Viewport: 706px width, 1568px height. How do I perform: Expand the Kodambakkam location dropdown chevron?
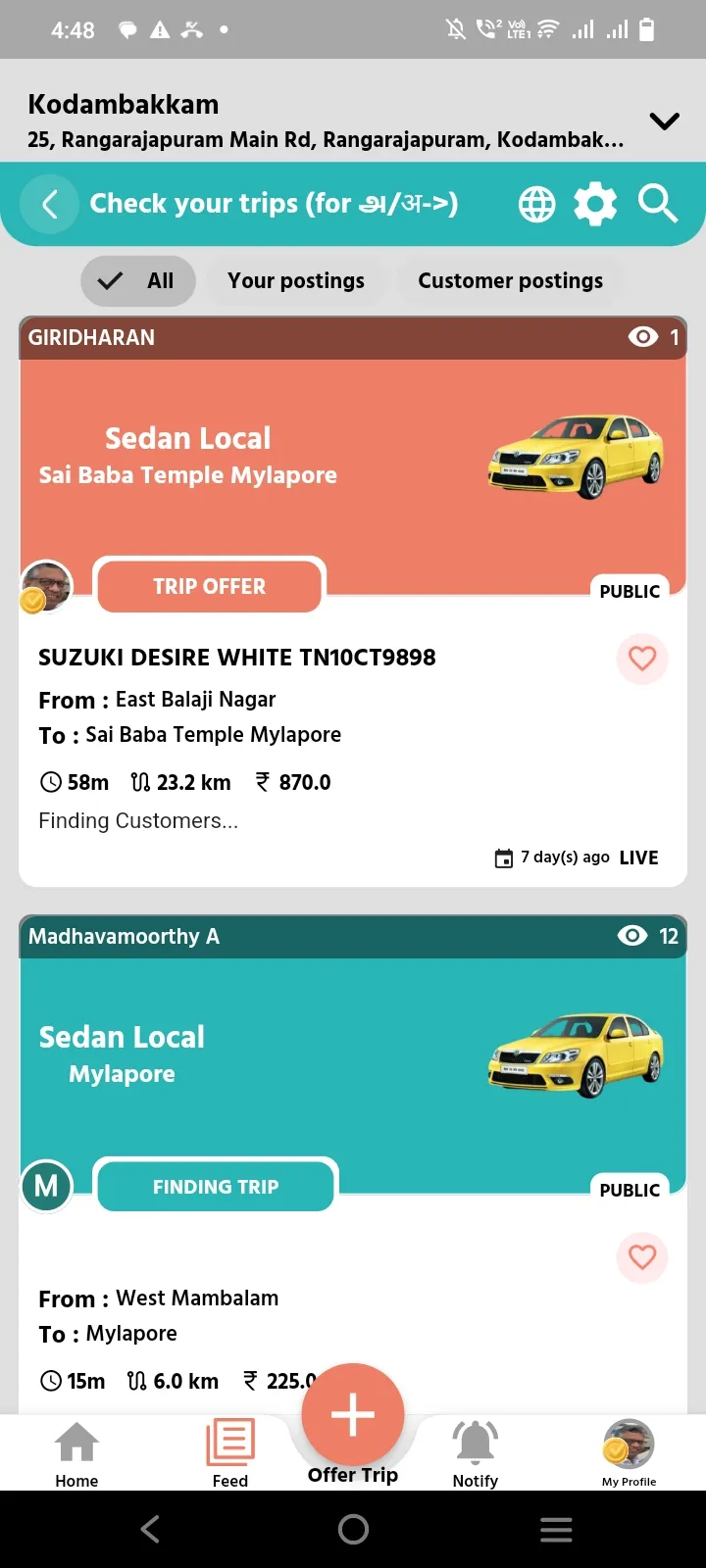click(x=665, y=122)
